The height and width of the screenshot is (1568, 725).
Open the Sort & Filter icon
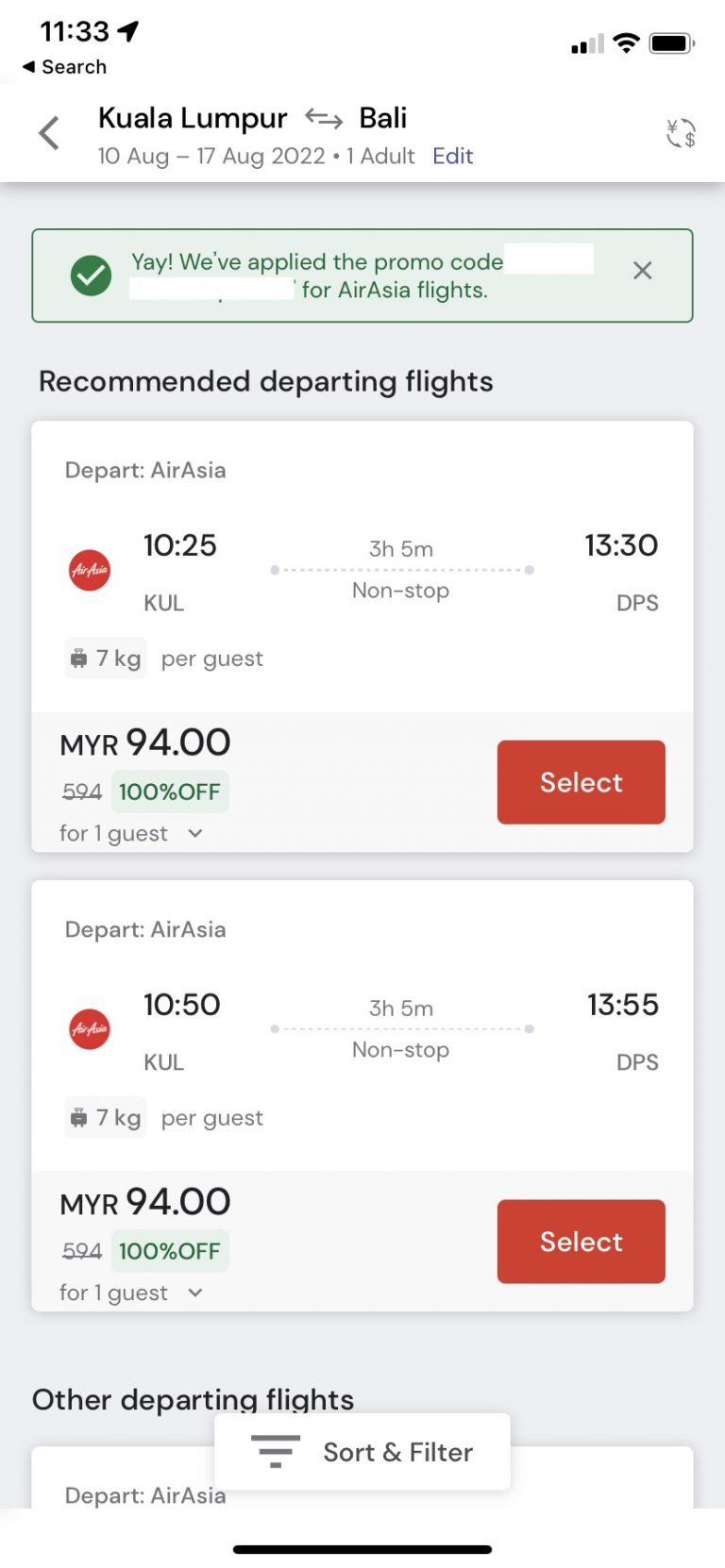click(x=274, y=1451)
